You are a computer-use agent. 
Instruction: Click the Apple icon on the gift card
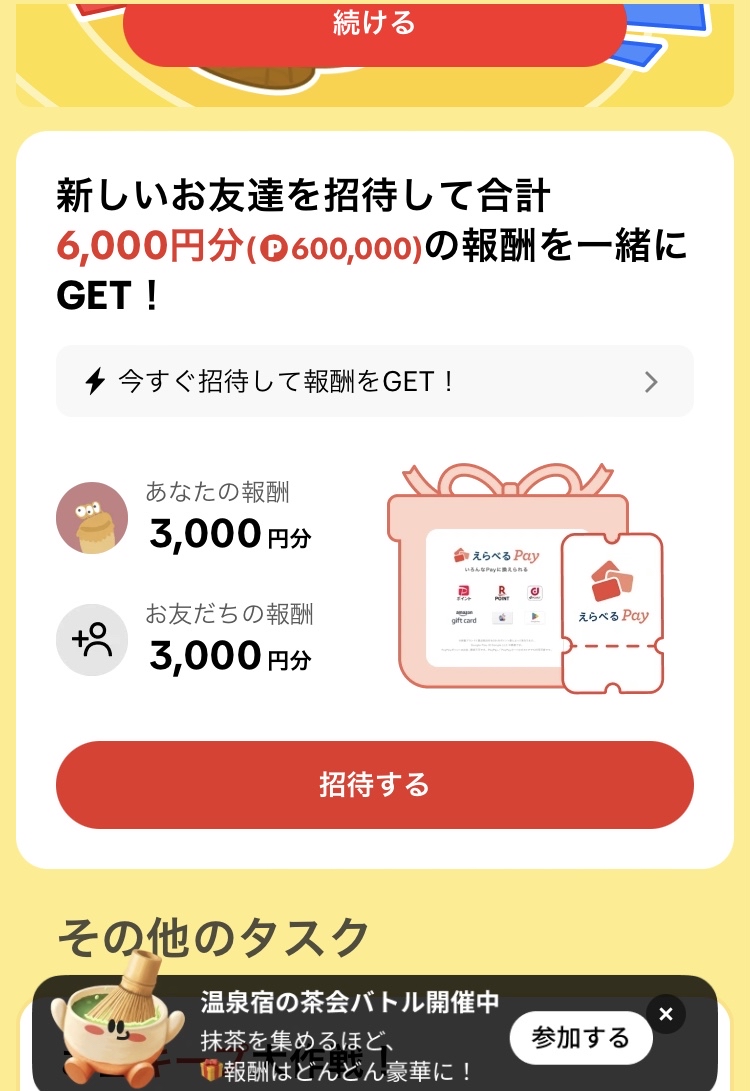tap(502, 616)
